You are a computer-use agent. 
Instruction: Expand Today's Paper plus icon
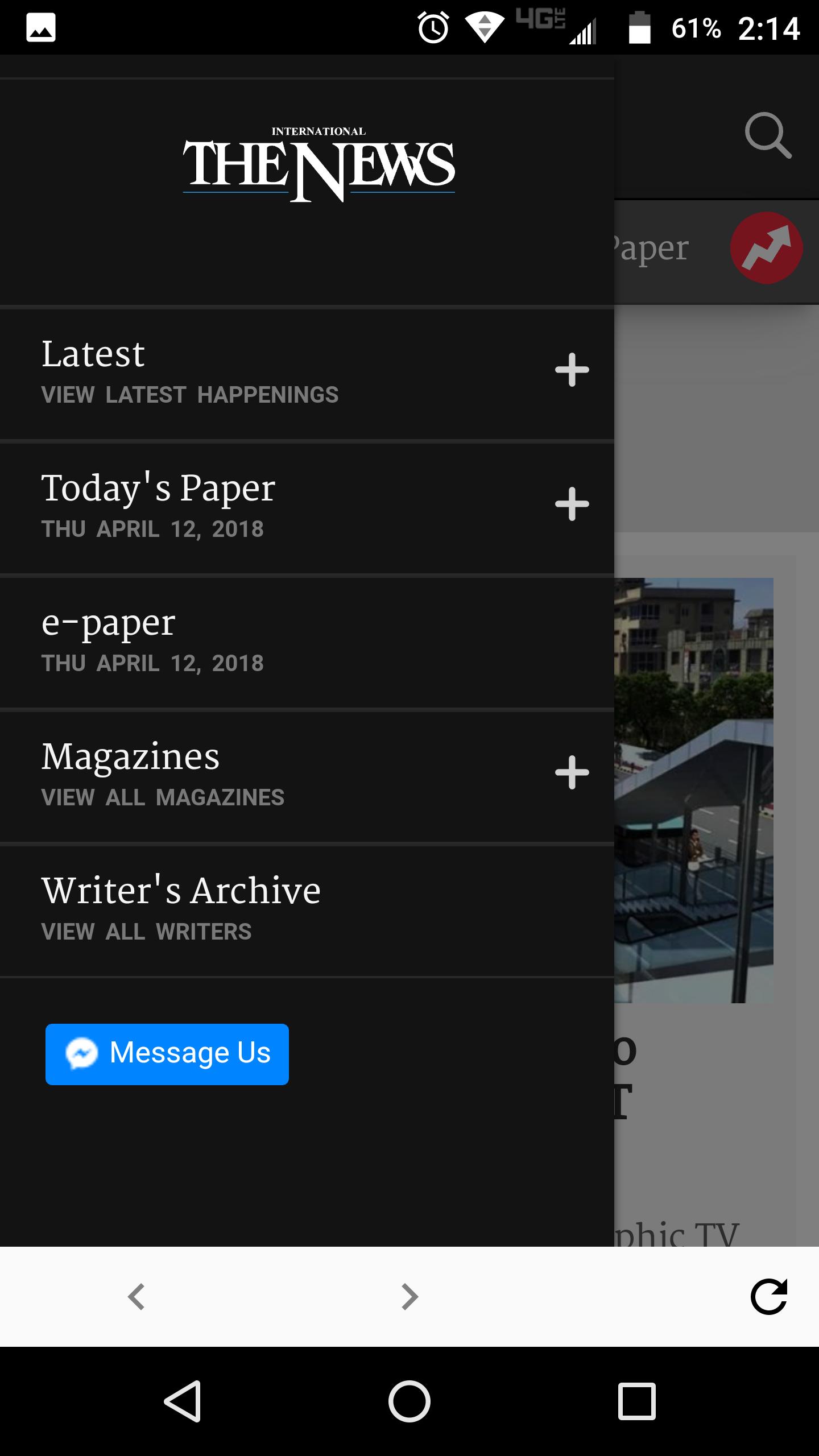[572, 504]
